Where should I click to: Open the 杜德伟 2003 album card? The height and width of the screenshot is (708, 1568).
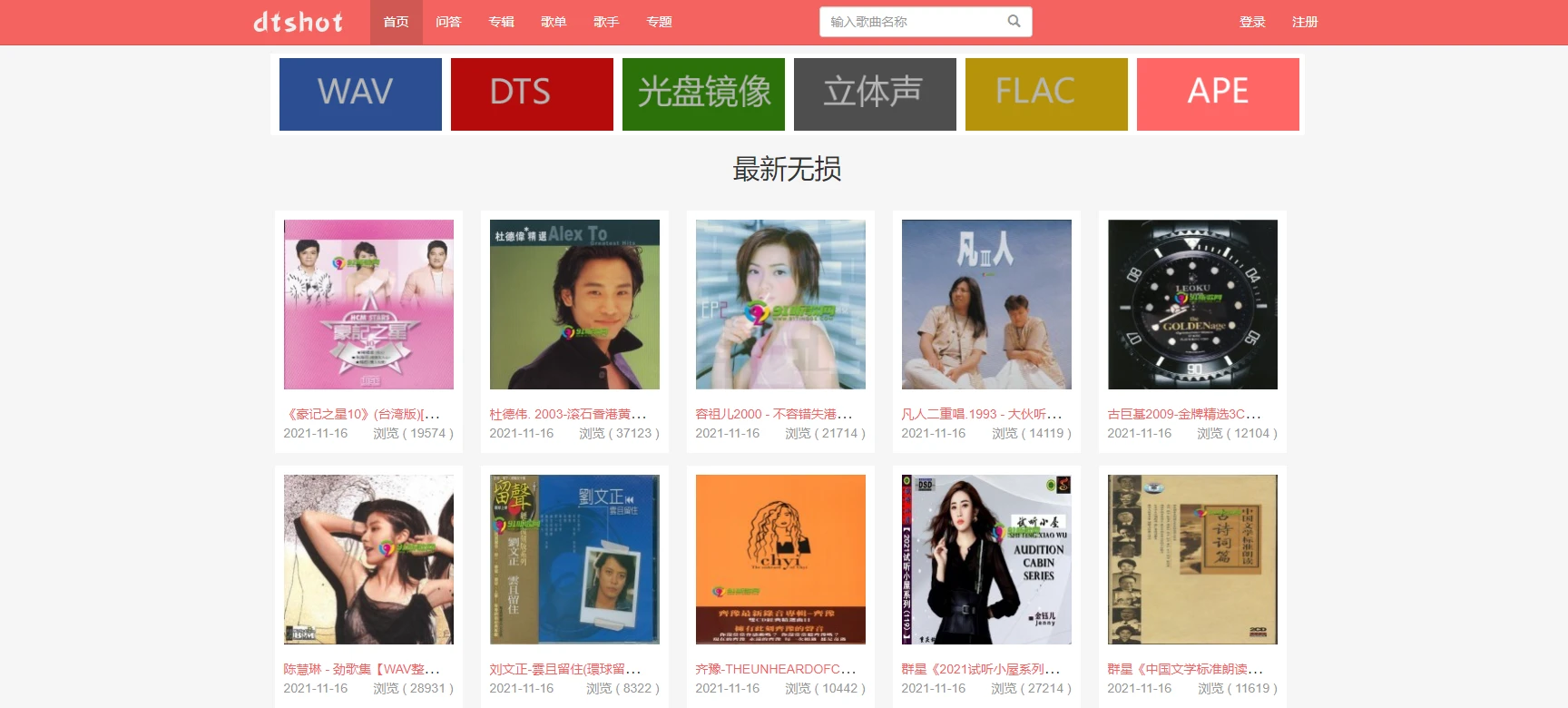[x=574, y=305]
